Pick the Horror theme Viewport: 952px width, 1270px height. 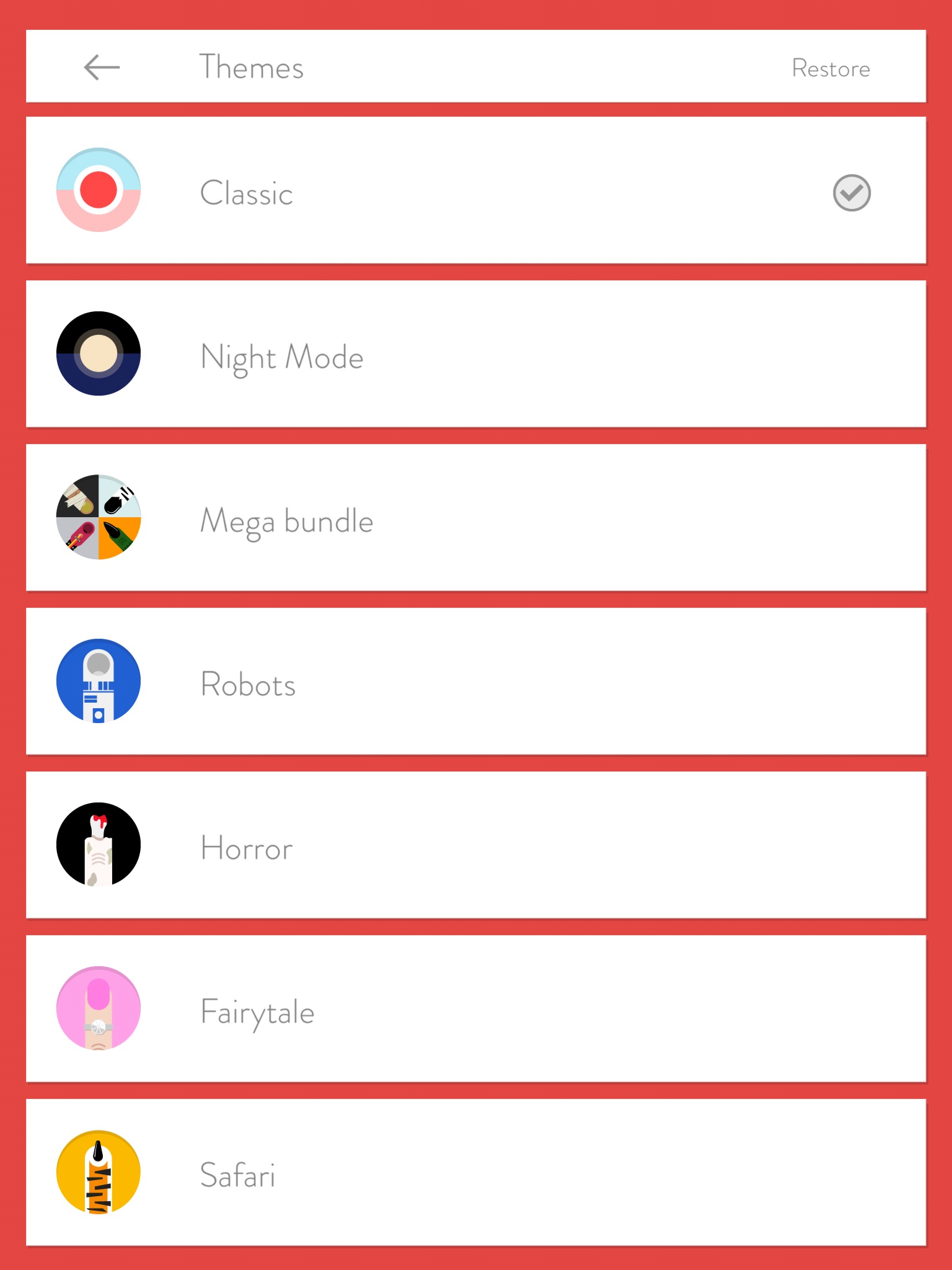click(x=475, y=846)
